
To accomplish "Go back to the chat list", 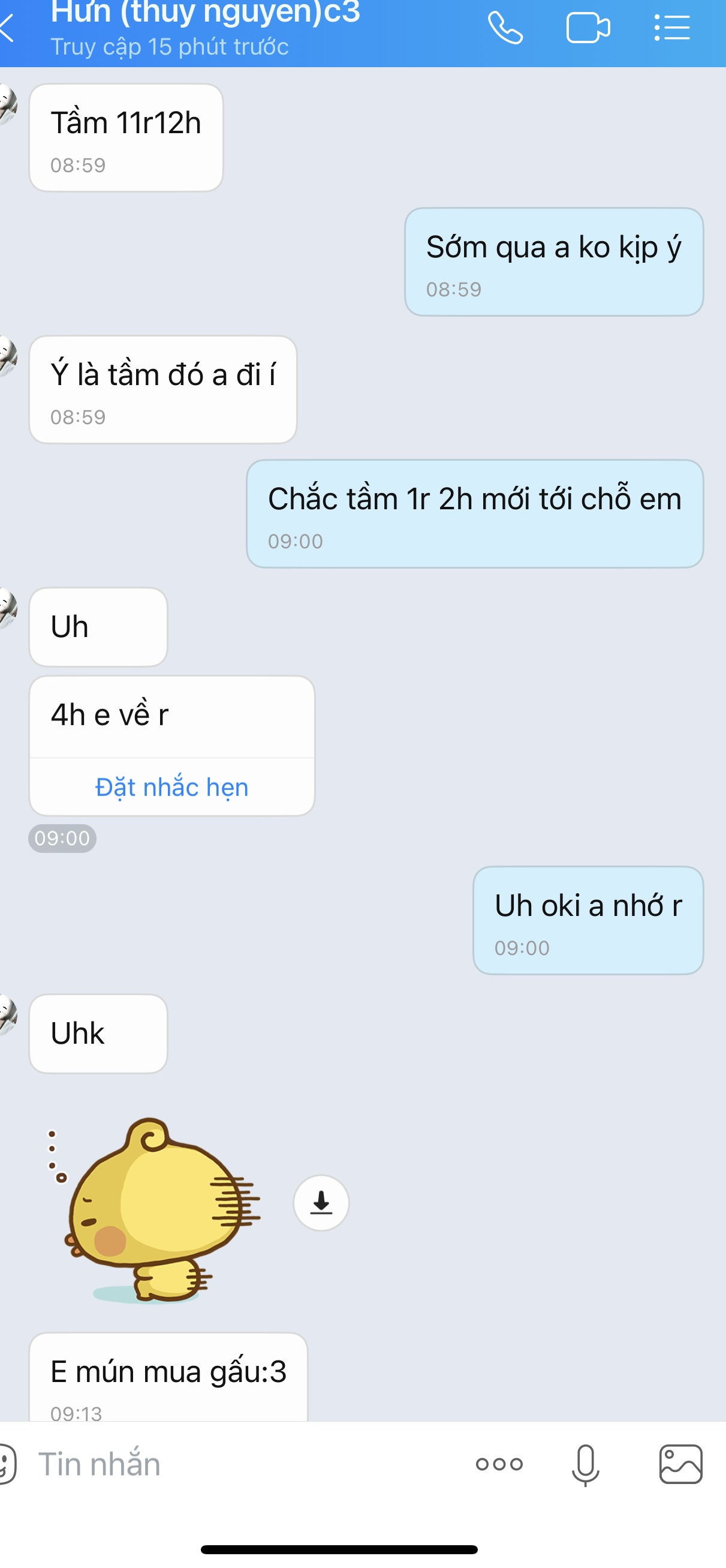I will click(7, 28).
